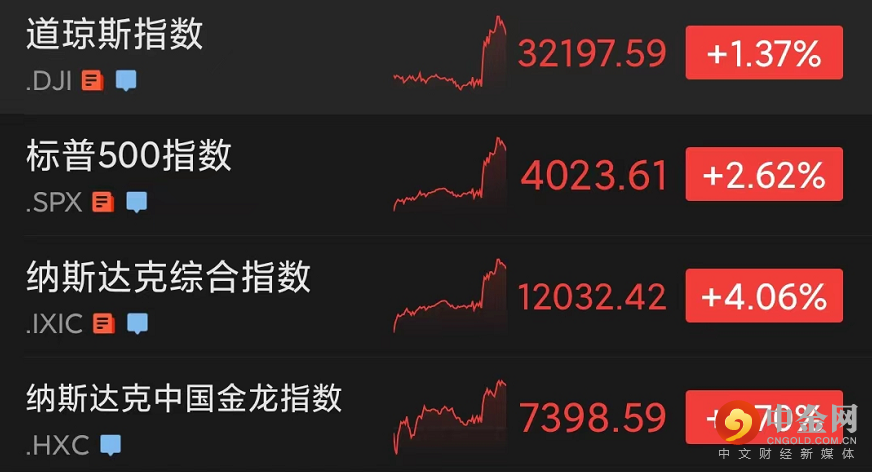Tap the +1.37% change badge for 道琼斯指数
The height and width of the screenshot is (472, 872).
pyautogui.click(x=764, y=53)
